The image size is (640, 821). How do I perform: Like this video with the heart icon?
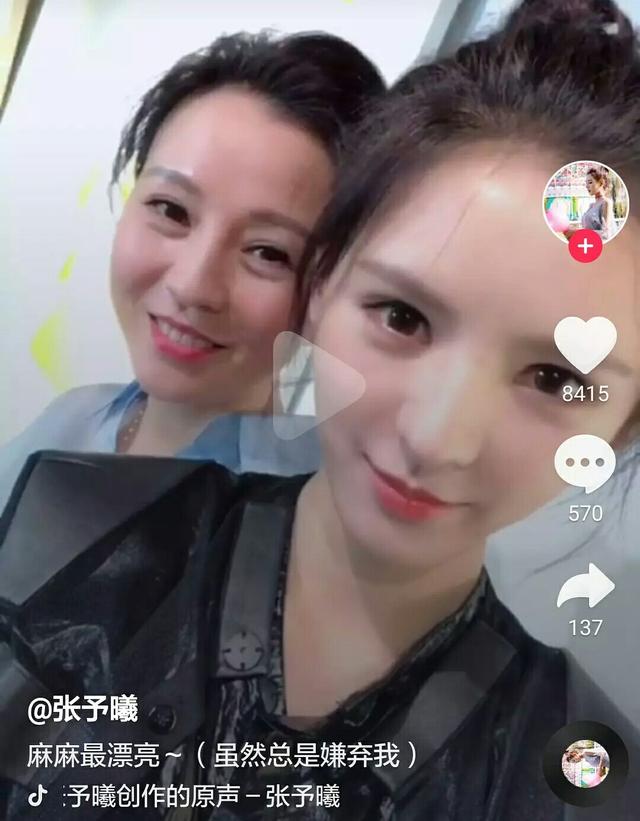click(585, 345)
